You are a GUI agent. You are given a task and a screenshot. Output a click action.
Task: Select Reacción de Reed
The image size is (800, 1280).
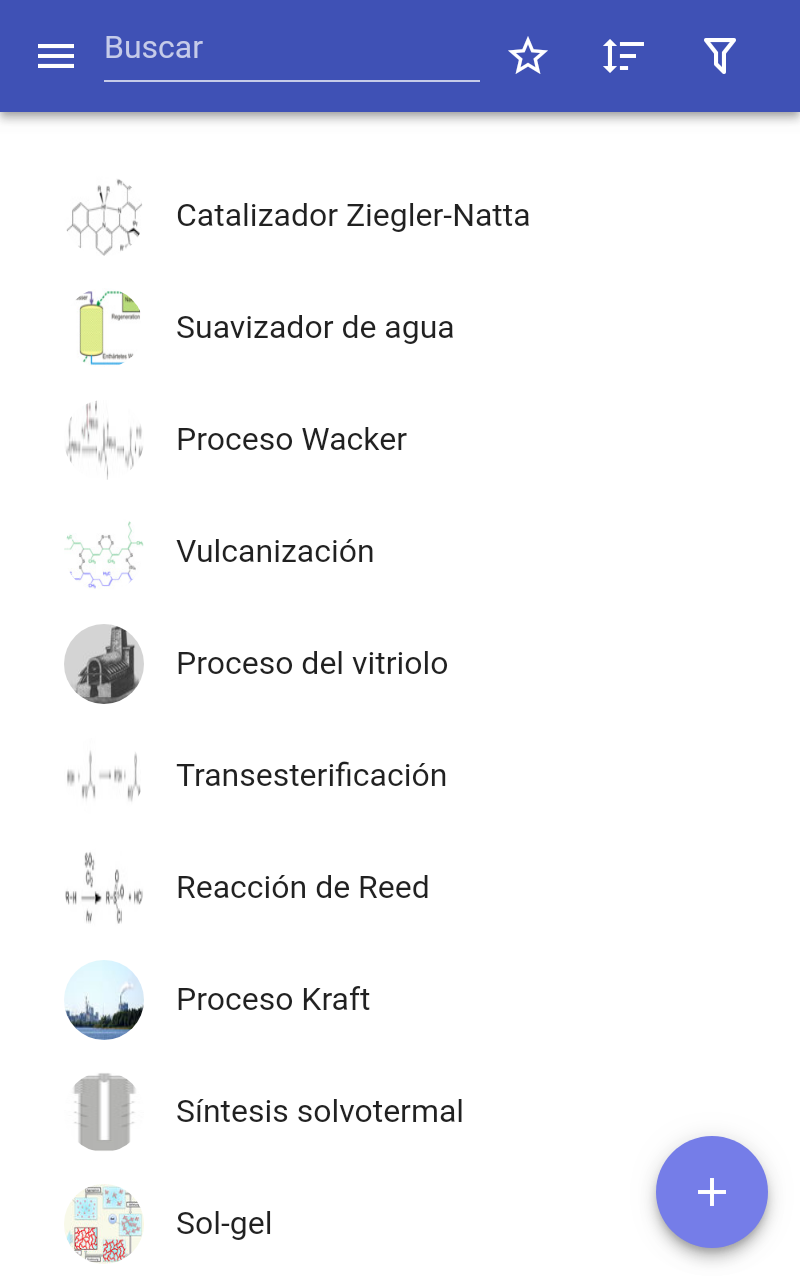[x=400, y=888]
